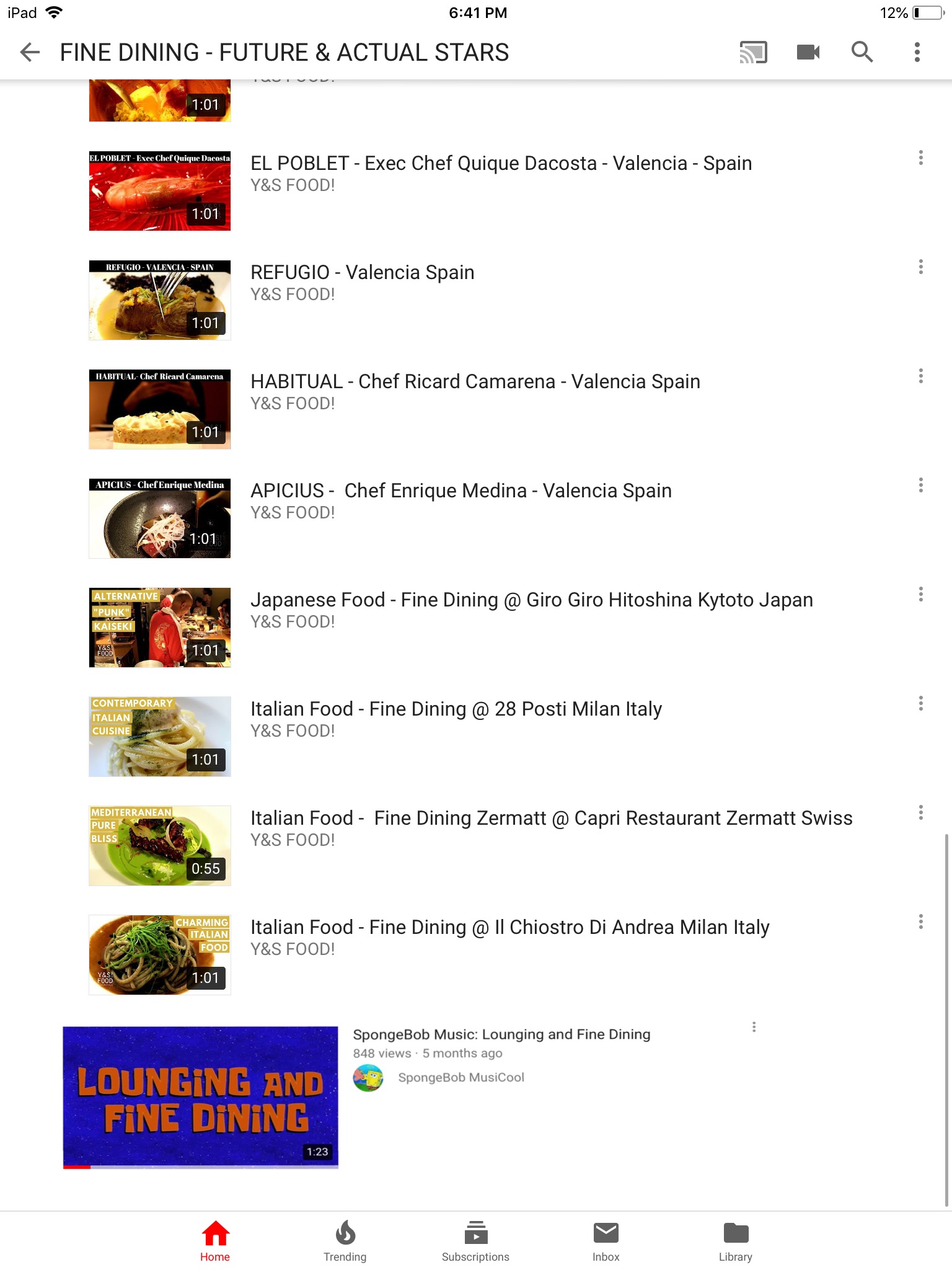Search YouTube with the magnifier icon

[x=862, y=53]
